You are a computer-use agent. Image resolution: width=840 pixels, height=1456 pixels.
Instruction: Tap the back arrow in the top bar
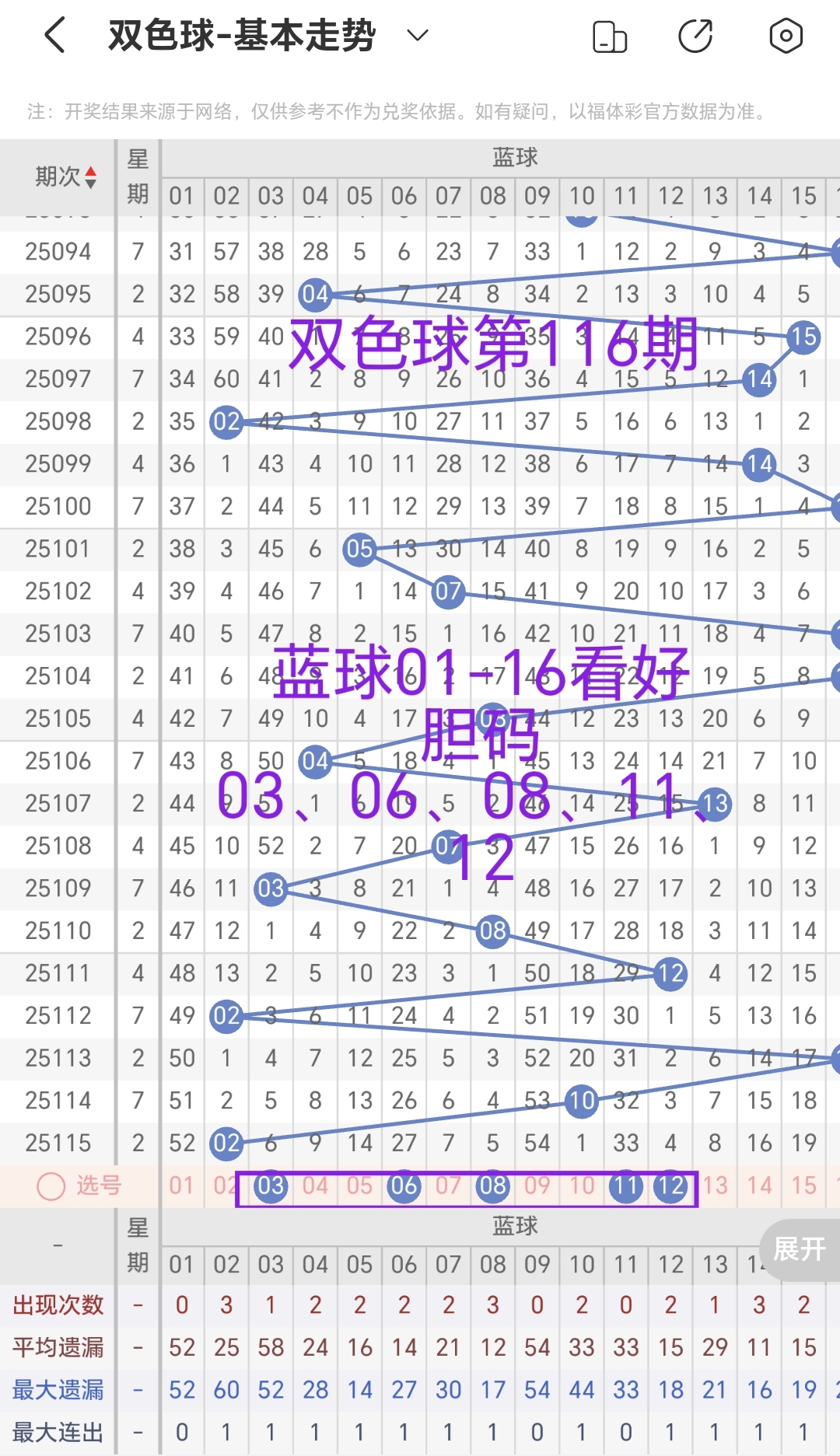click(x=54, y=35)
